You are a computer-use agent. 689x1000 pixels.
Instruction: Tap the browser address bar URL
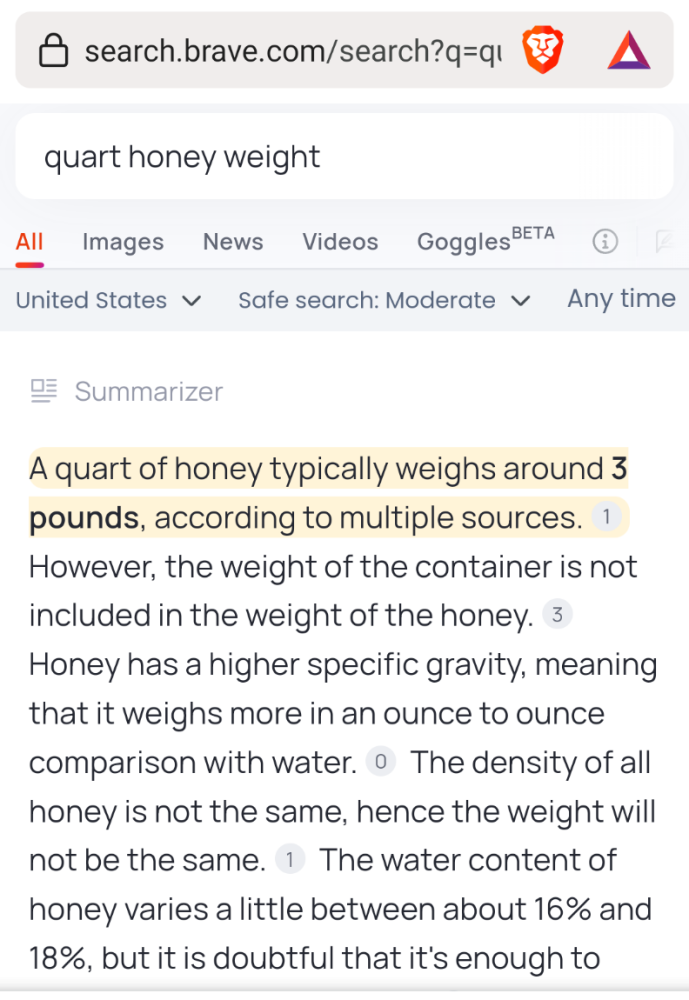[290, 50]
